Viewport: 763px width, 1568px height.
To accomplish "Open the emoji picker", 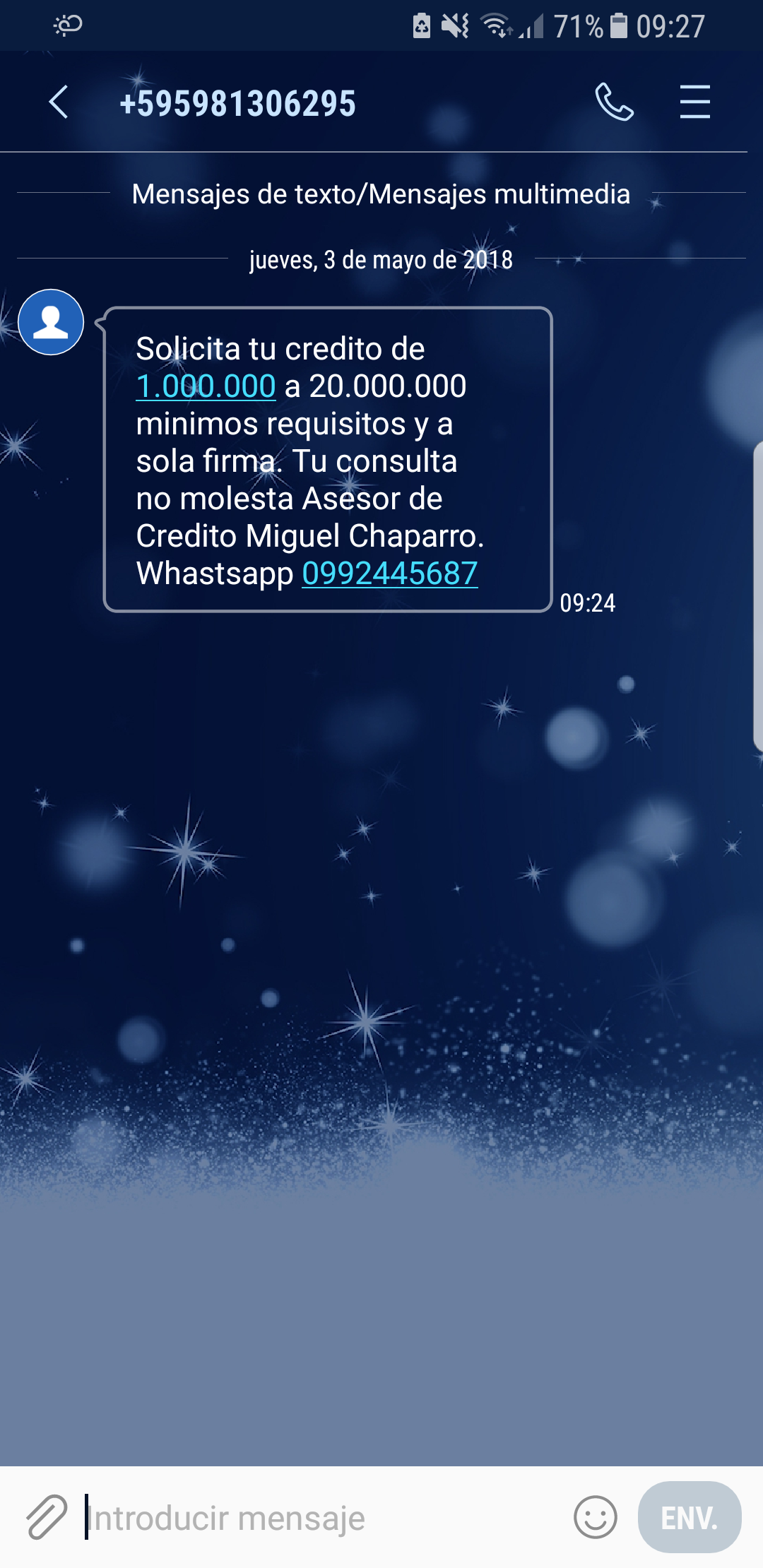I will [x=595, y=1517].
